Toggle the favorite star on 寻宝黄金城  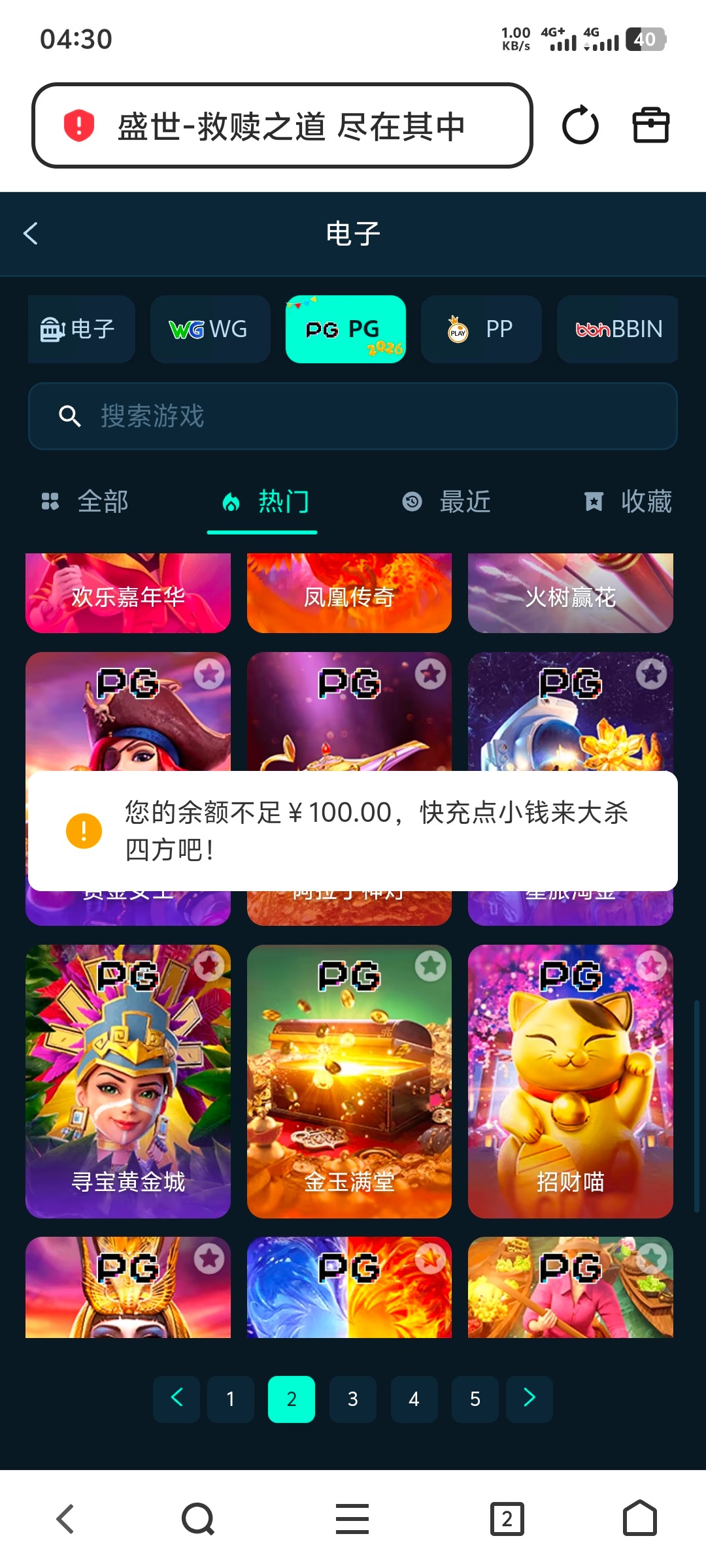pos(209,966)
